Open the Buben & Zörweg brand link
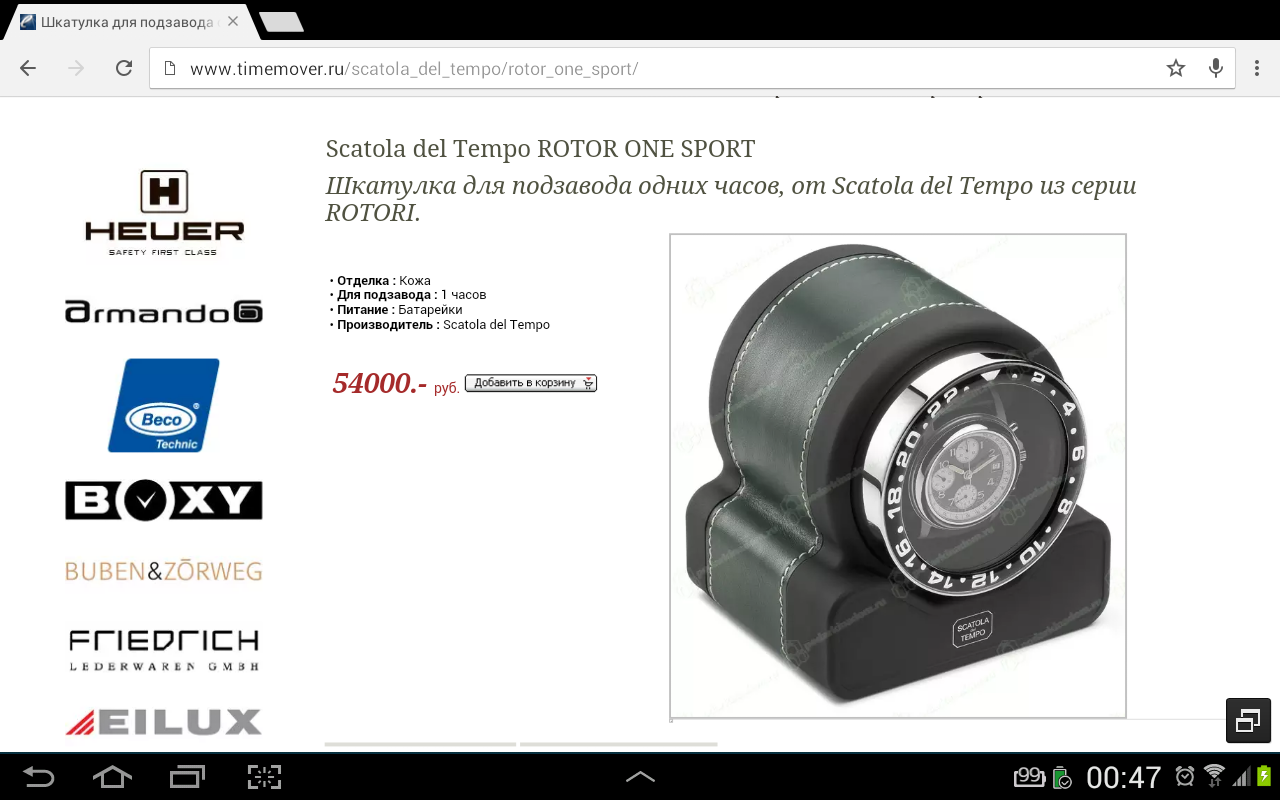1280x800 pixels. (x=164, y=571)
